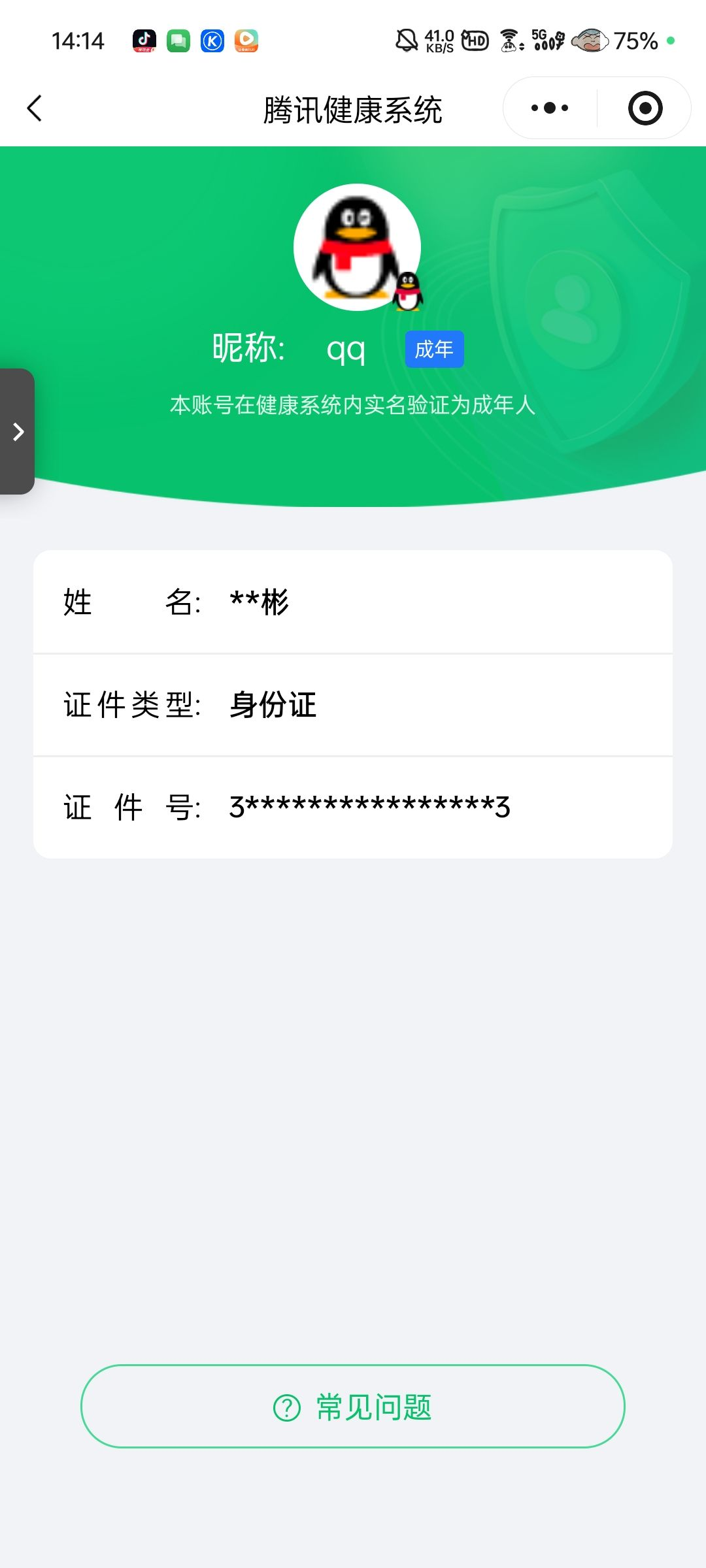Open the green Messages app icon
Screen dimensions: 706x1568
178,41
